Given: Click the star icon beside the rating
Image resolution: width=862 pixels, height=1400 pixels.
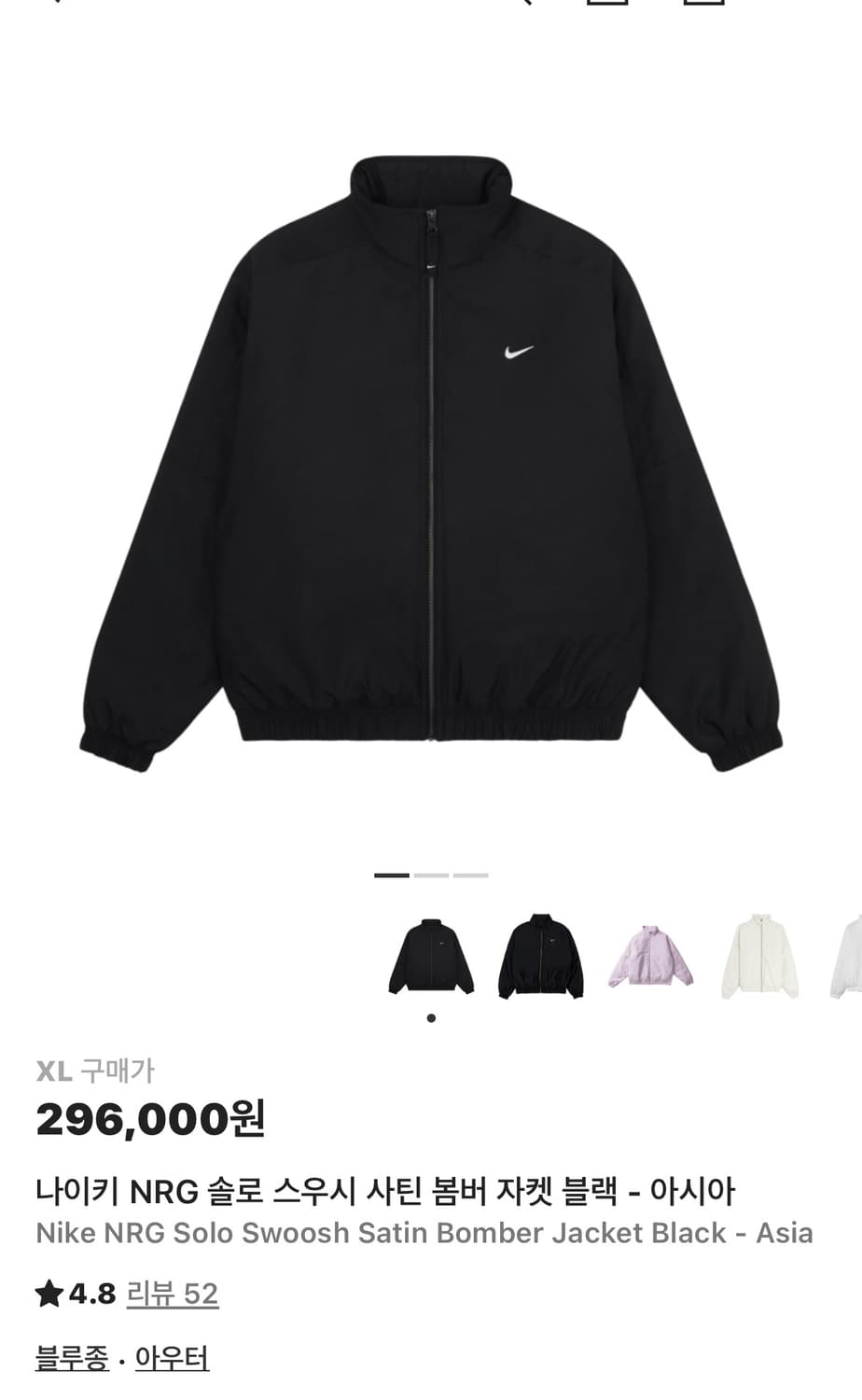Looking at the screenshot, I should click(x=48, y=1293).
